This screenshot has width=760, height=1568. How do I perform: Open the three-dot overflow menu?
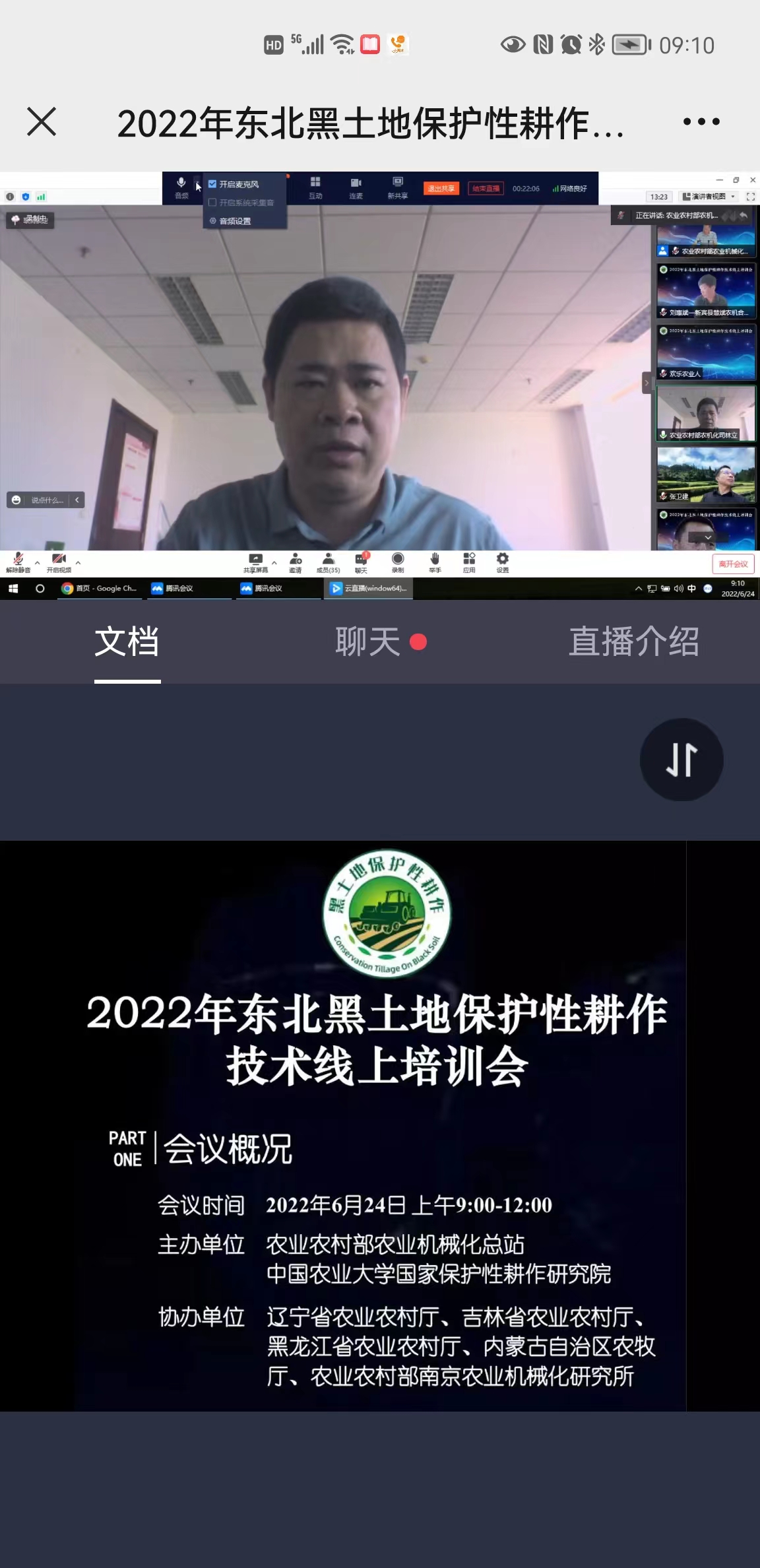[701, 122]
